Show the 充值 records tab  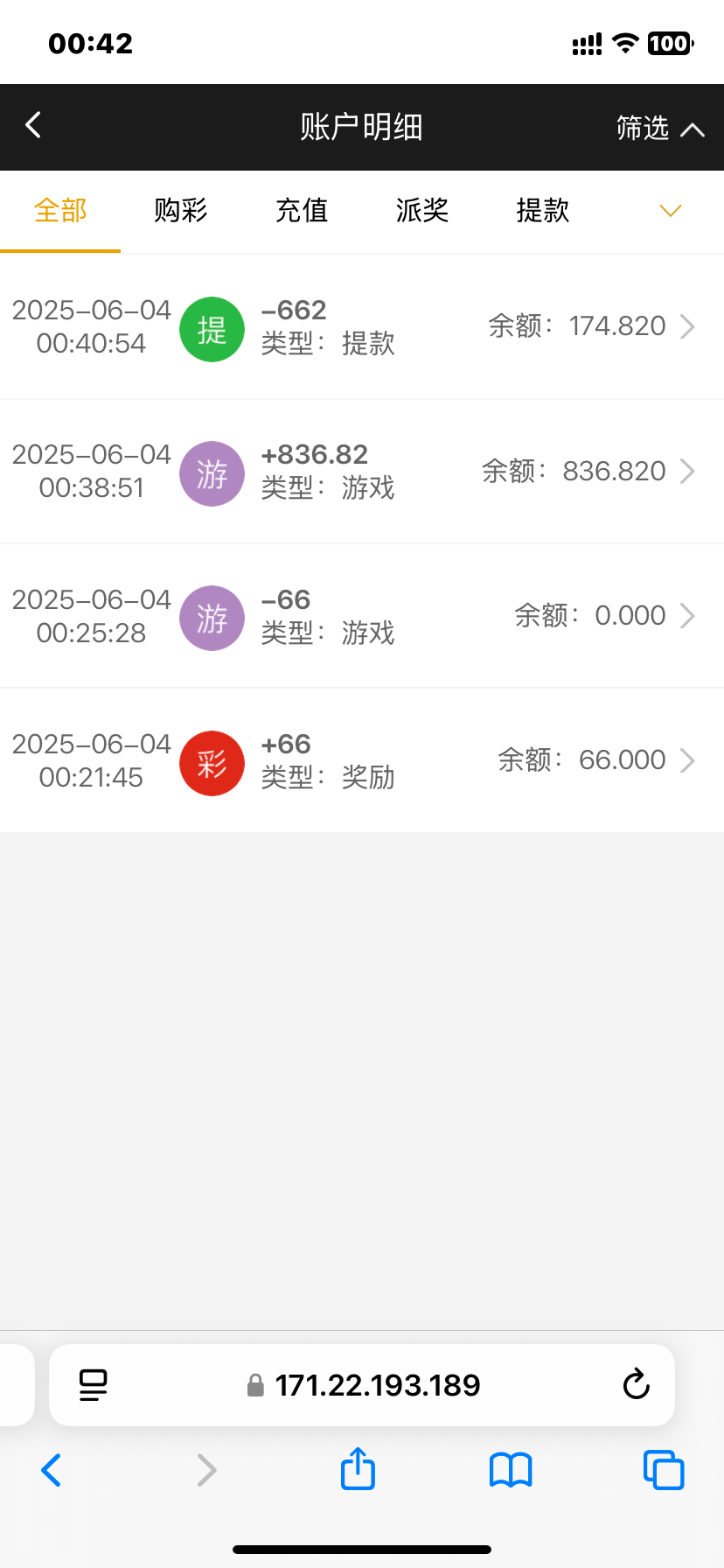tap(302, 211)
